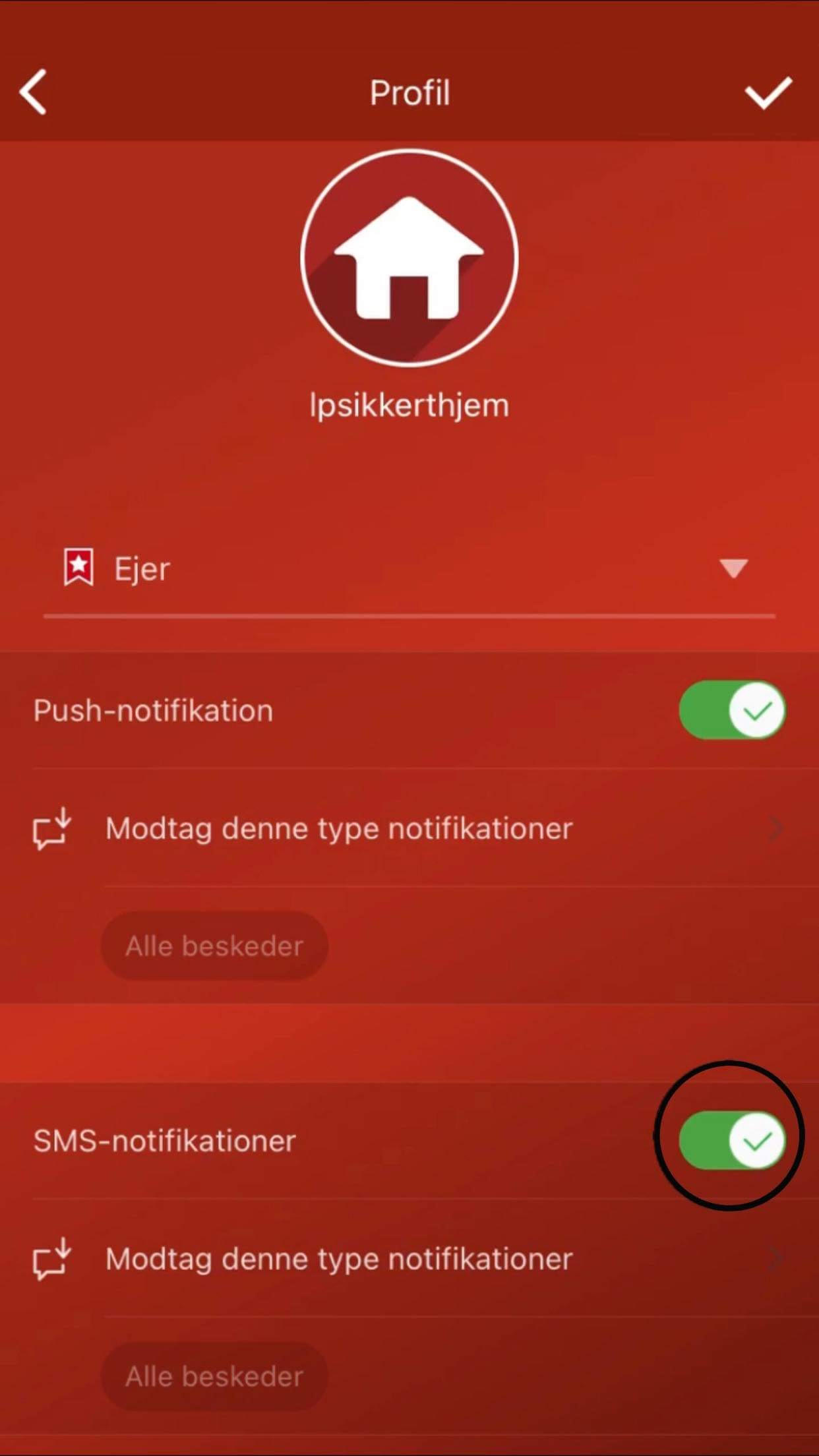
Task: Disable SMS-notifikationer switch
Action: [731, 1140]
